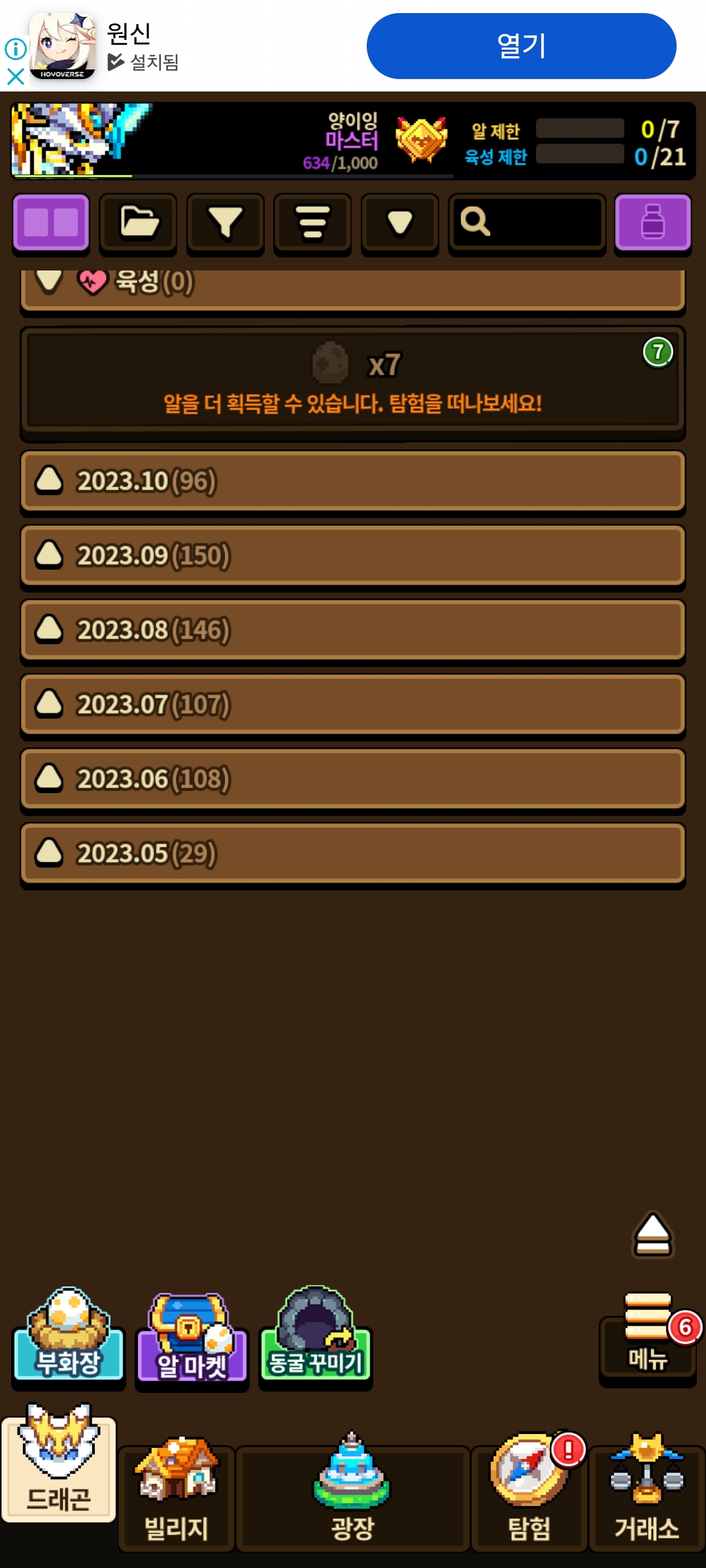
Task: Open the funnel filter options
Action: [x=225, y=222]
